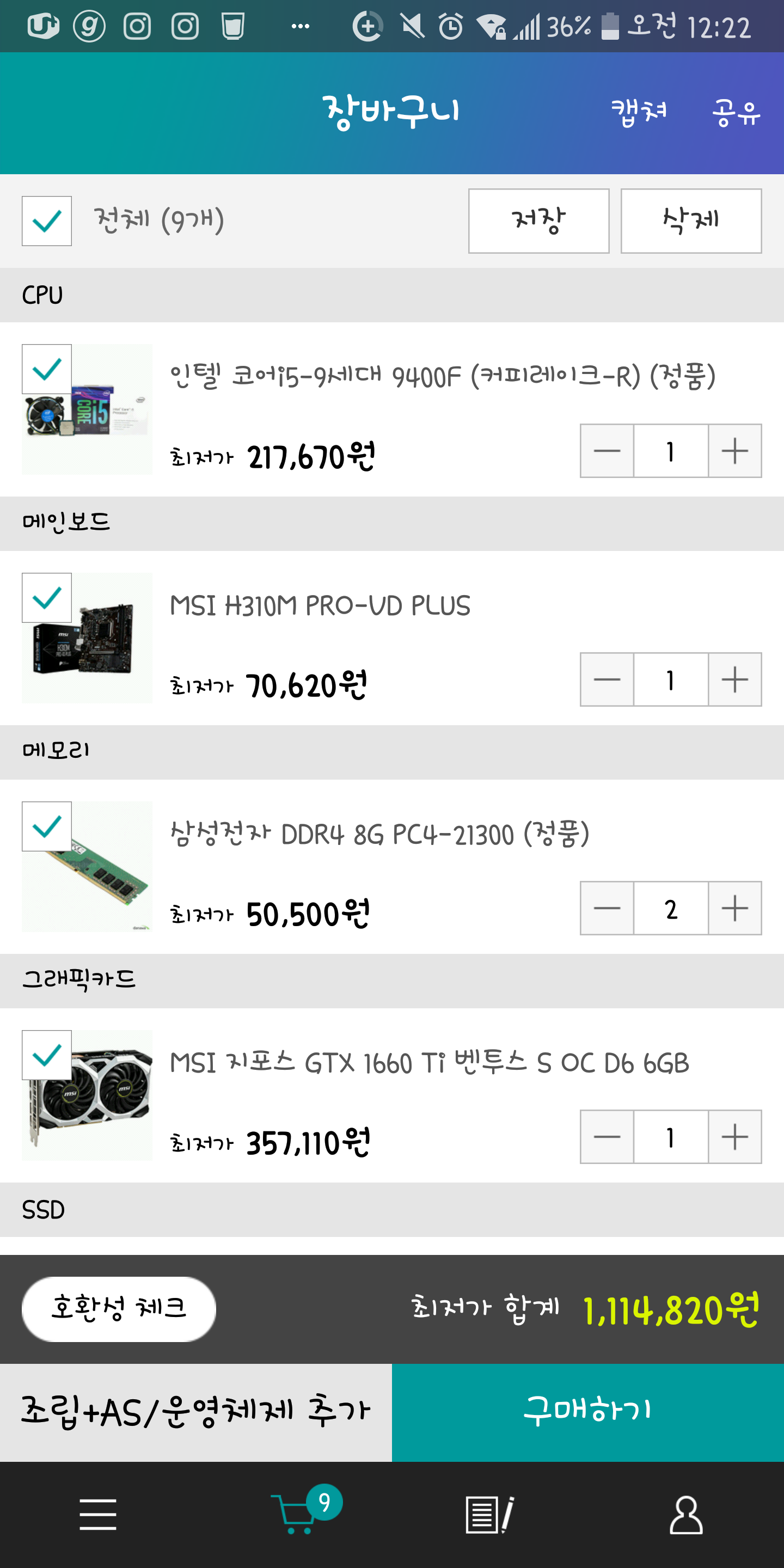Uncheck the MSI GTX 1660 Ti graphics card

click(x=47, y=1056)
